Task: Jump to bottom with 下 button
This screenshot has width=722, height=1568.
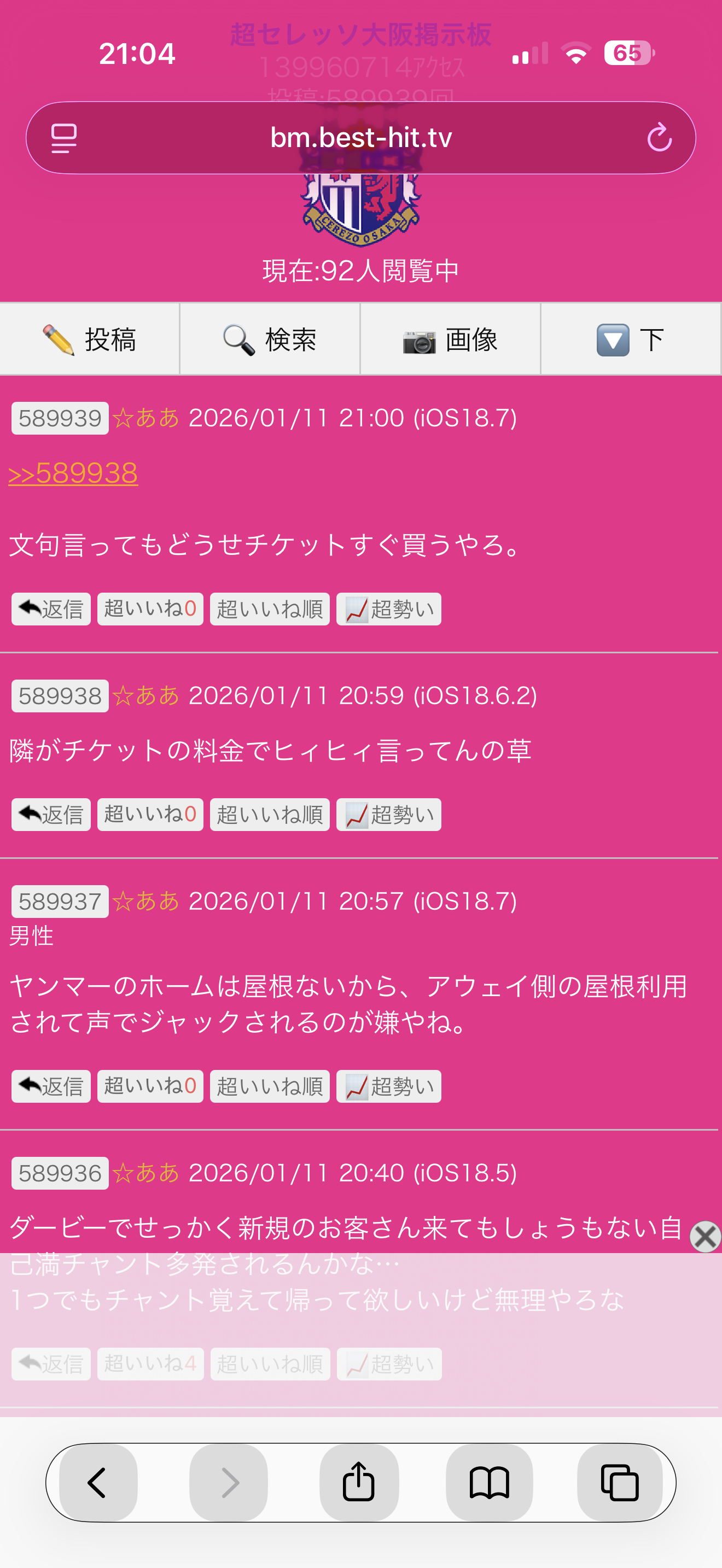Action: pyautogui.click(x=630, y=339)
